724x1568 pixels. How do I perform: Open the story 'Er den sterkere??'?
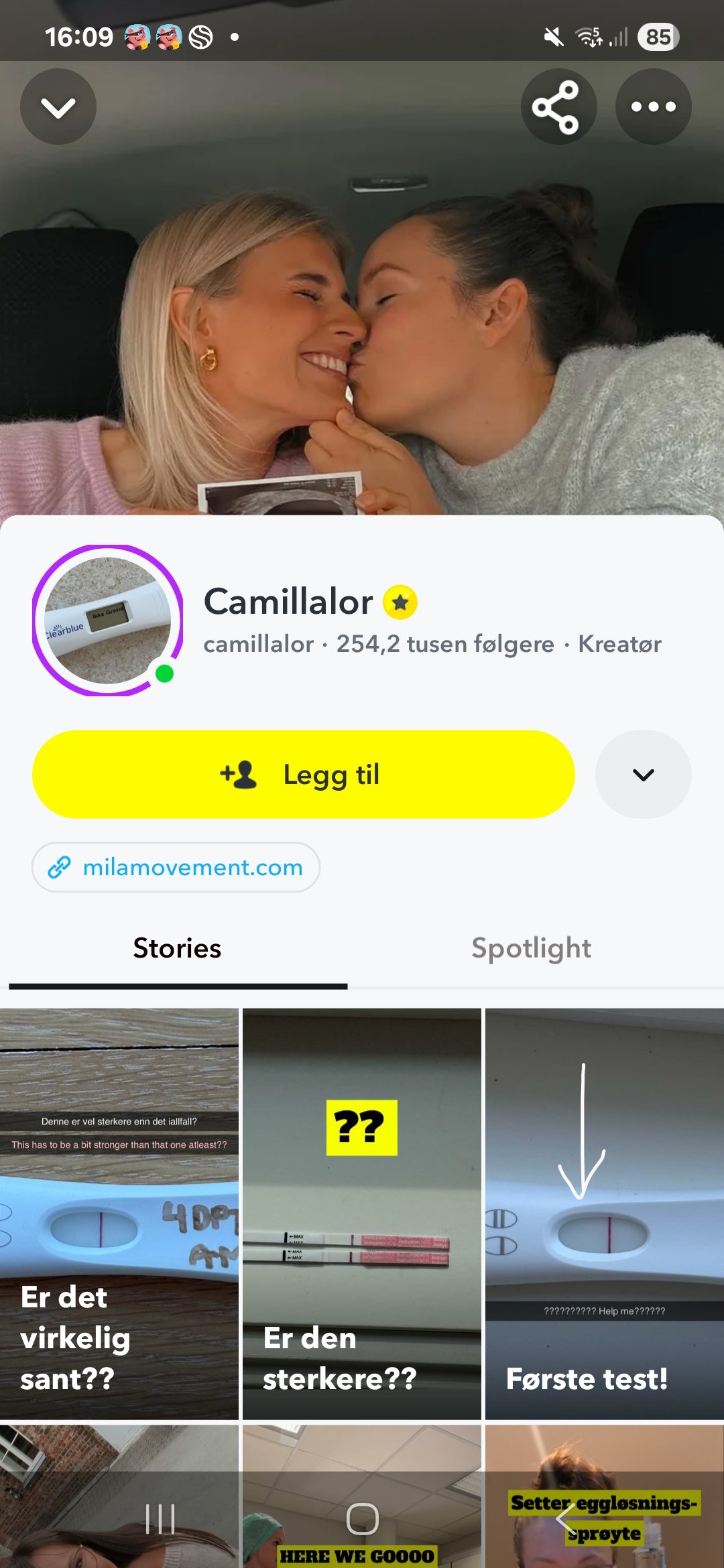(361, 1213)
